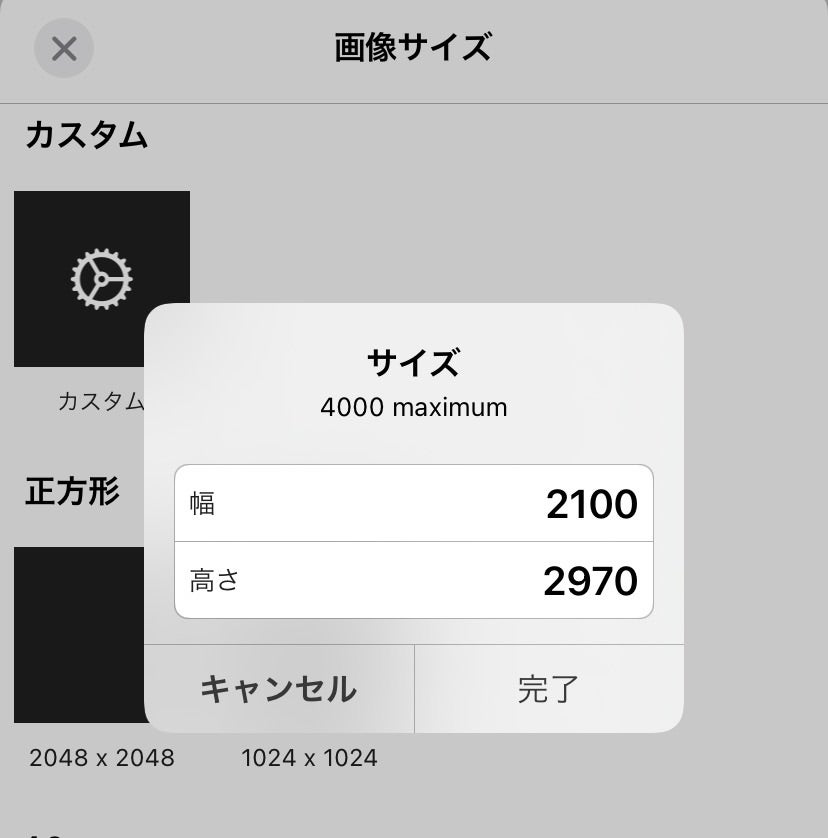Tap the 幅 width field
Screen dimensions: 828x838
(414, 504)
